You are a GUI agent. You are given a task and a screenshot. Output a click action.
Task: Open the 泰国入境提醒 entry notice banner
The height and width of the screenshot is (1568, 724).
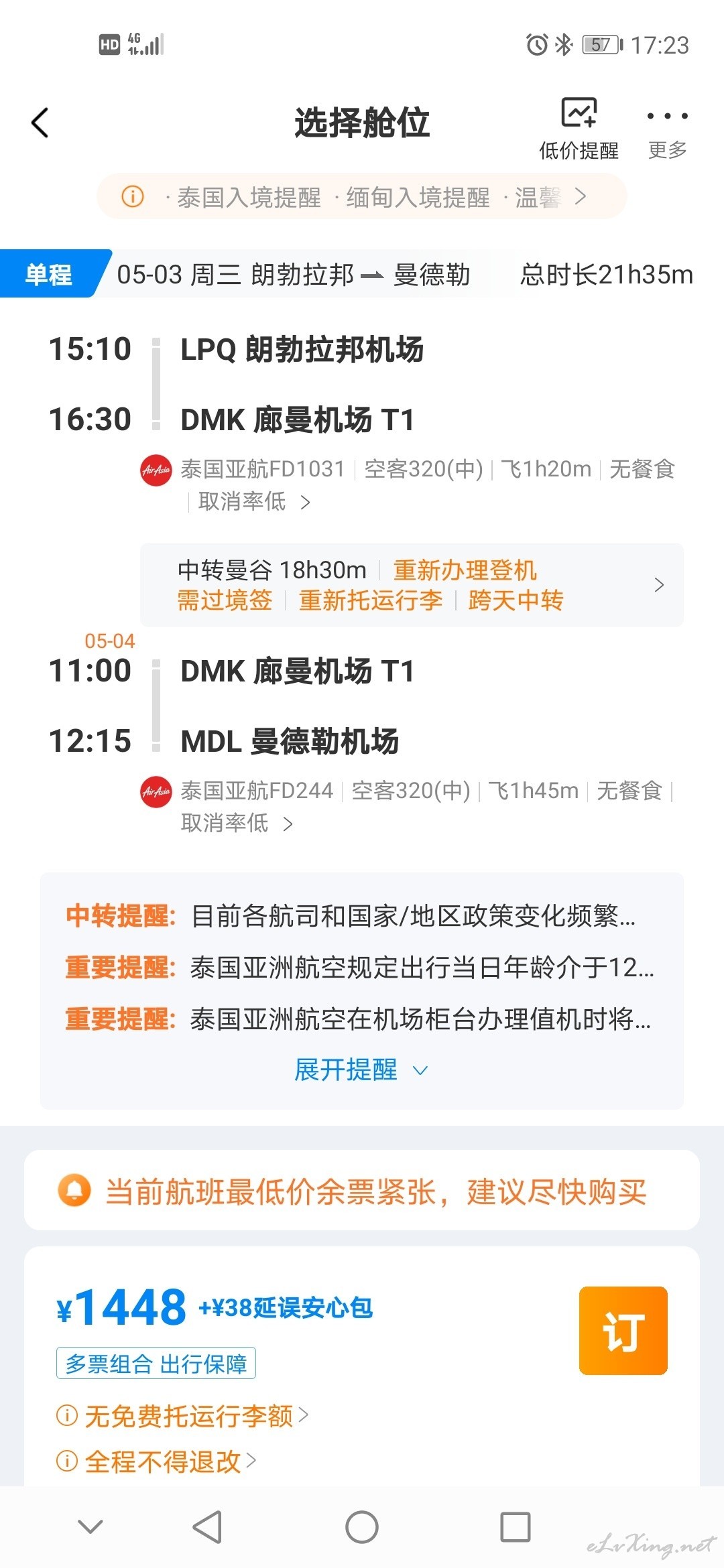click(362, 197)
